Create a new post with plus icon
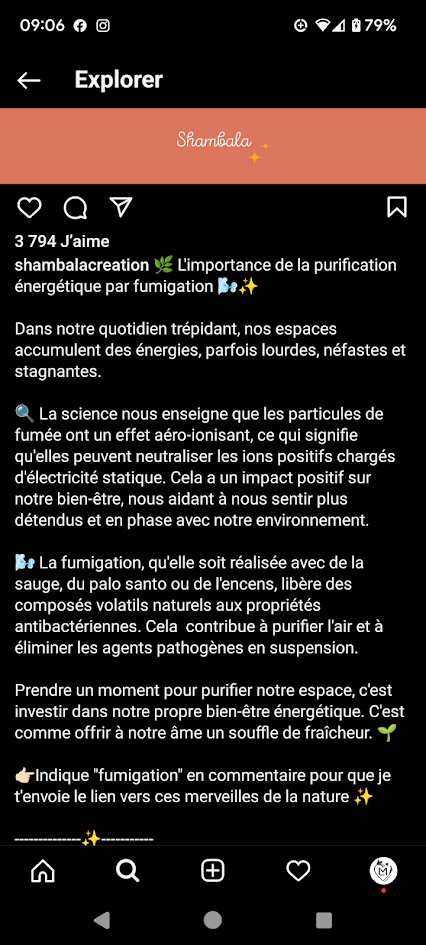Image resolution: width=426 pixels, height=945 pixels. click(x=213, y=870)
